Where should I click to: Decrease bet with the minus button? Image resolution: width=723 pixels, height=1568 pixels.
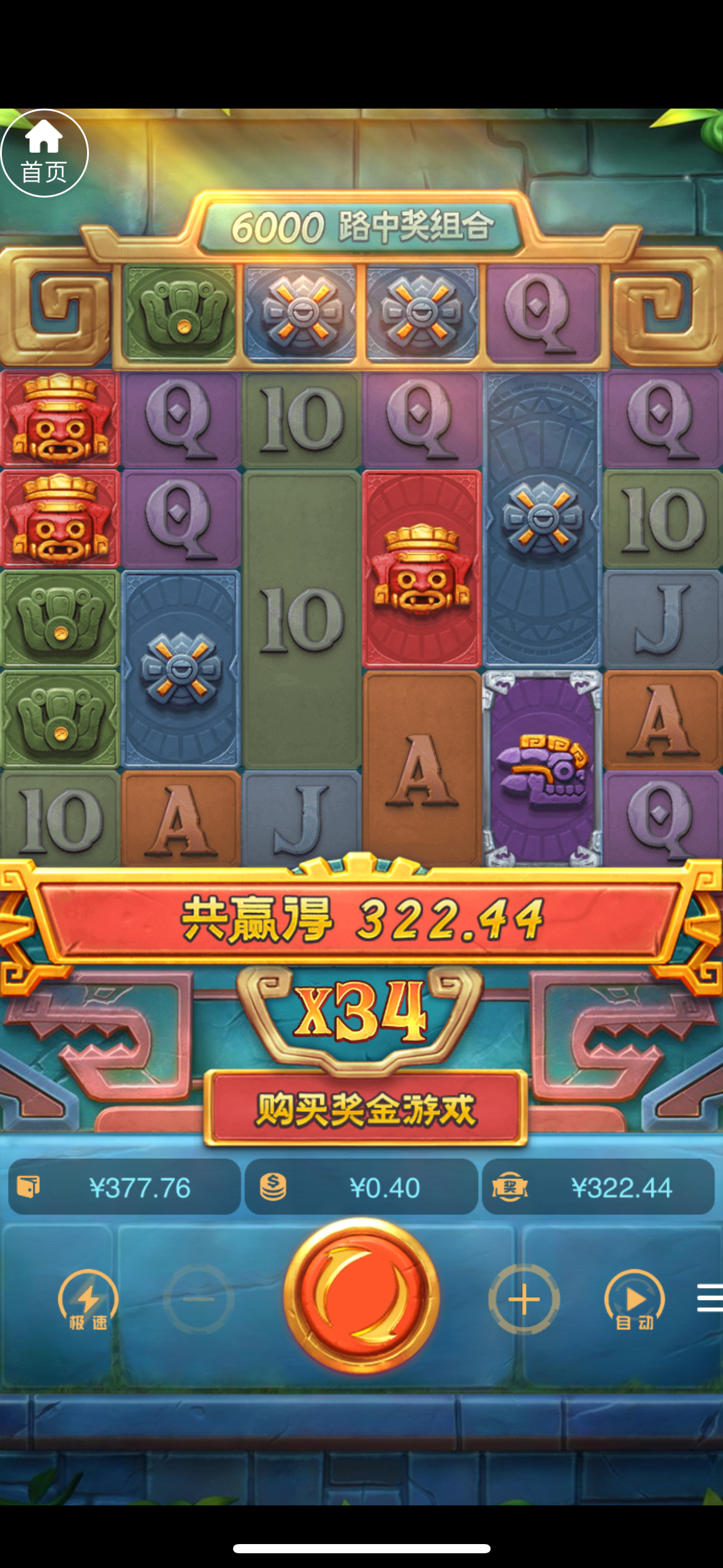pos(199,1299)
